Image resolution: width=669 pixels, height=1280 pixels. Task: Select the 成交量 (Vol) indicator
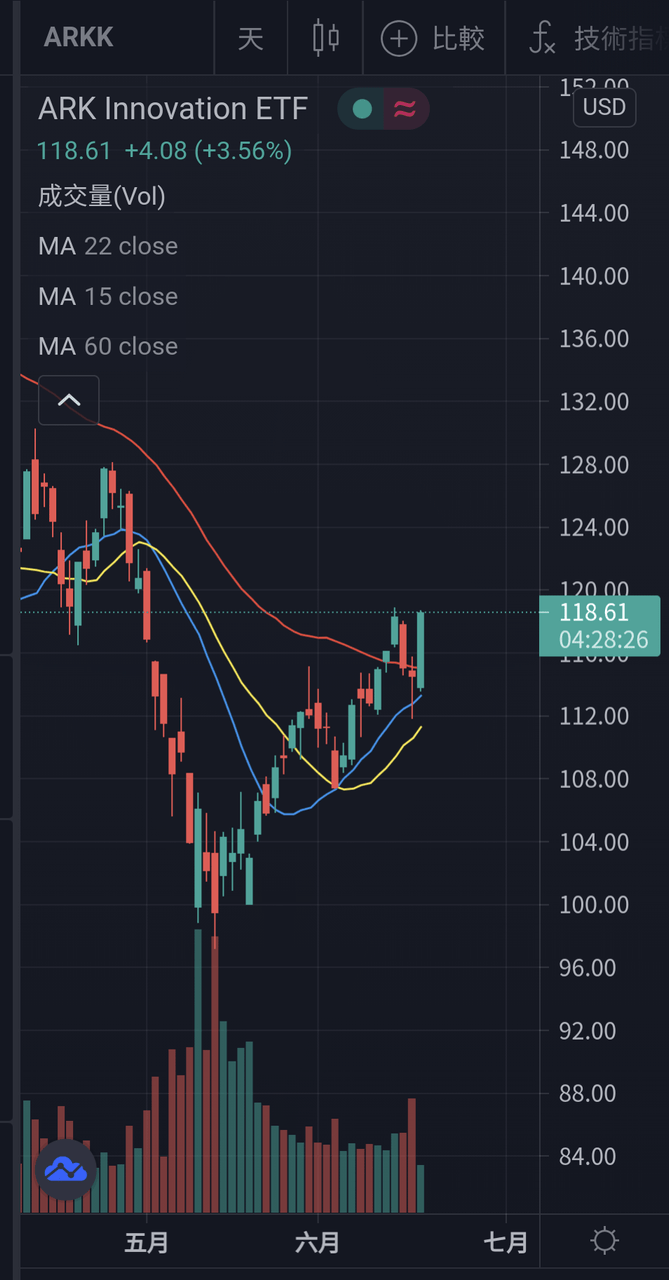point(101,196)
